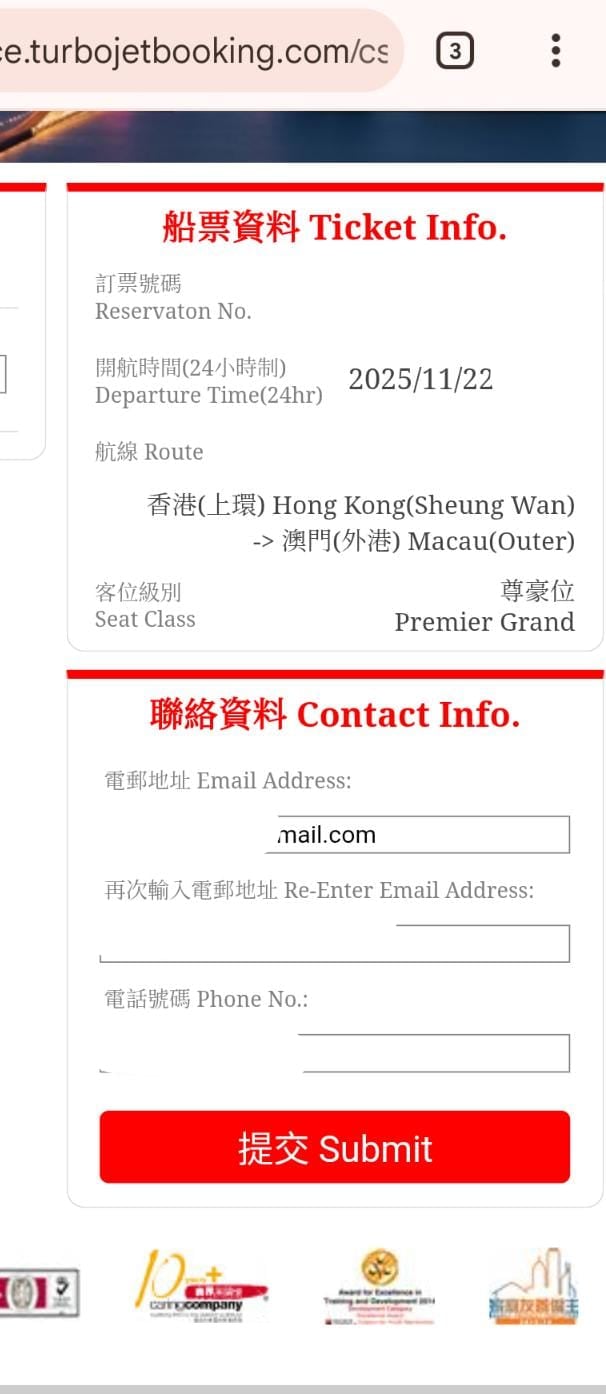Open the browser overflow menu

click(x=555, y=51)
